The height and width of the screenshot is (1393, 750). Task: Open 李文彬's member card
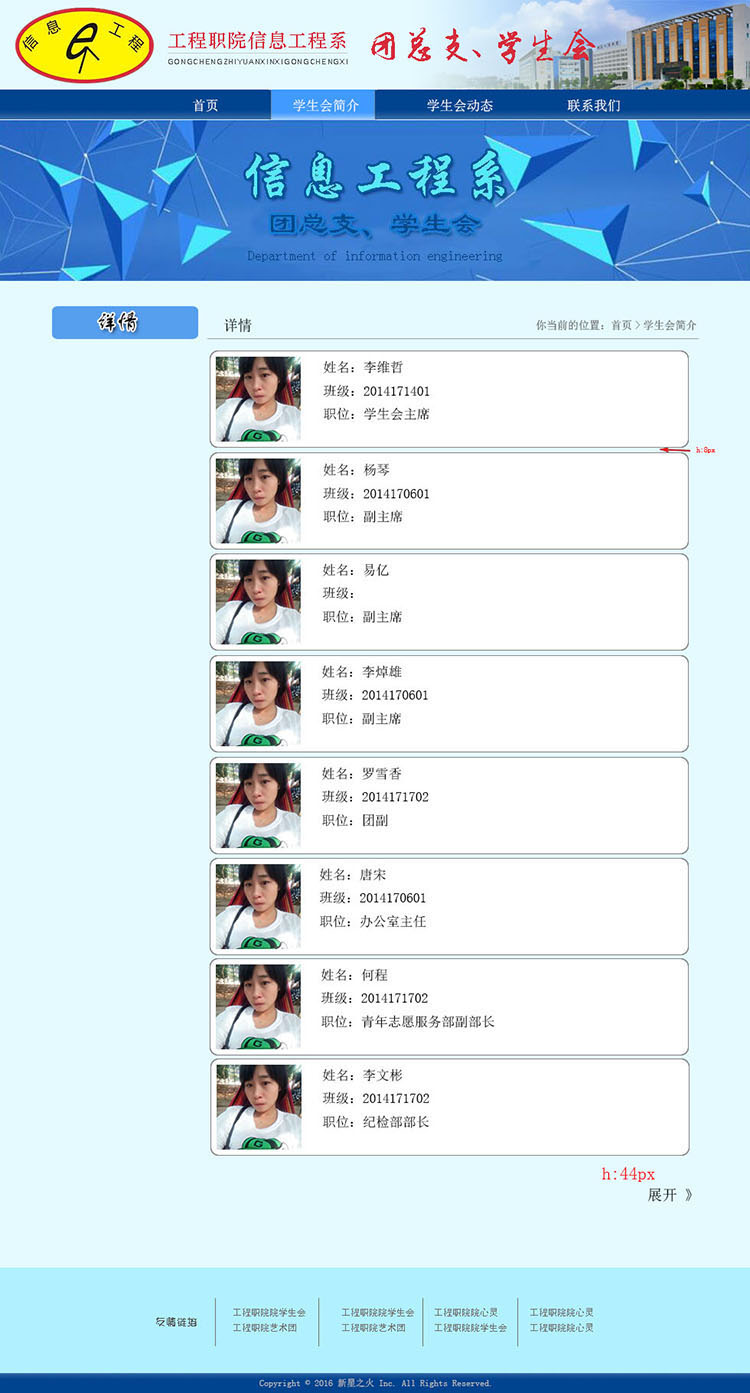[449, 1107]
